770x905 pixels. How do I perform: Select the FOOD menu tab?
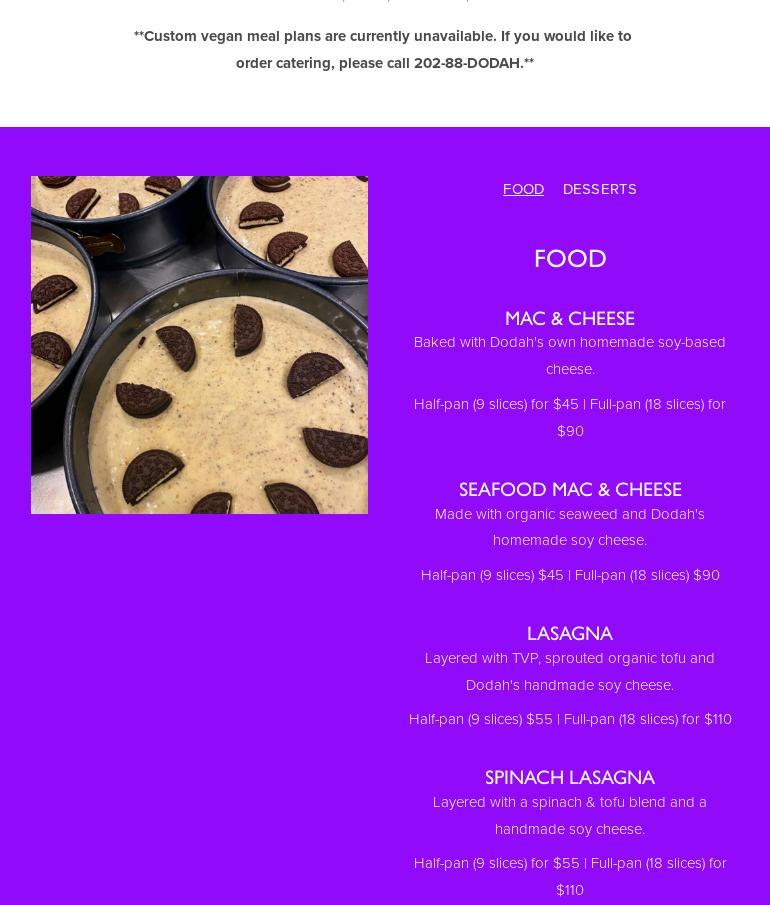tap(523, 189)
